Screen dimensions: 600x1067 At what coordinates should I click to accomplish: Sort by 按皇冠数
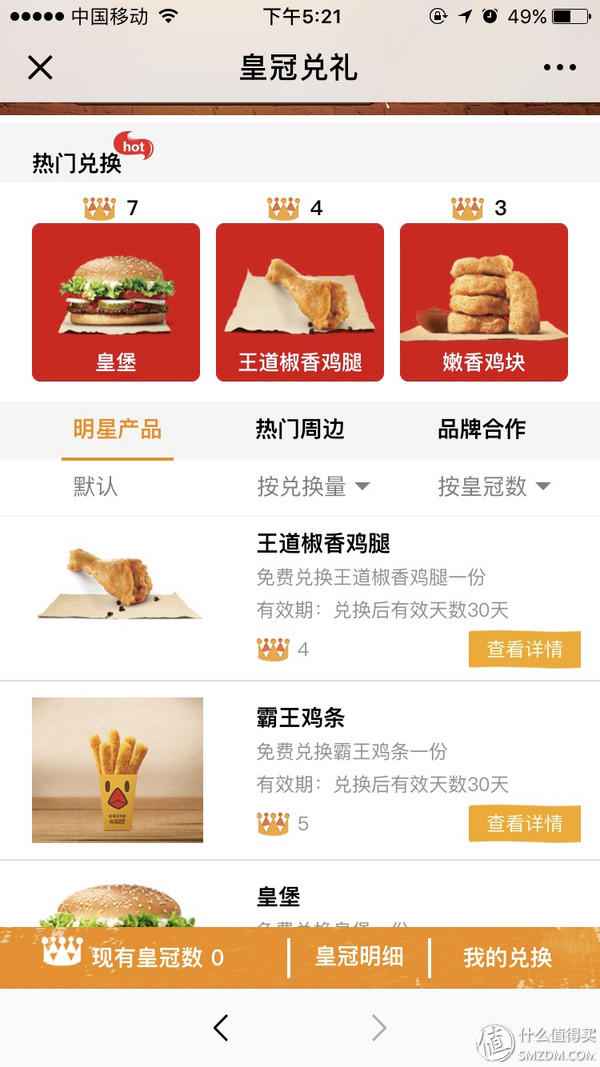494,487
